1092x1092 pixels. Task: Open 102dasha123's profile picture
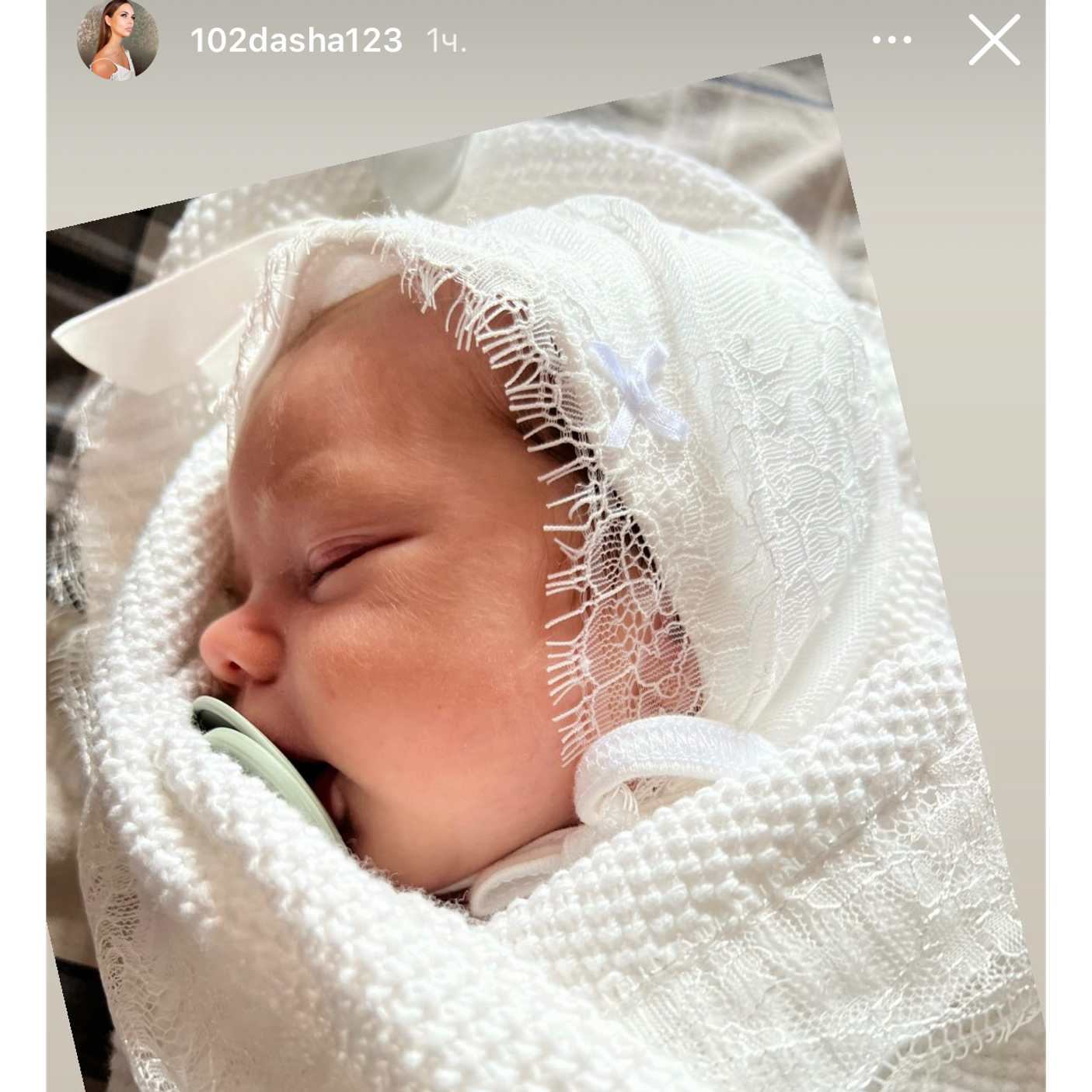click(117, 40)
